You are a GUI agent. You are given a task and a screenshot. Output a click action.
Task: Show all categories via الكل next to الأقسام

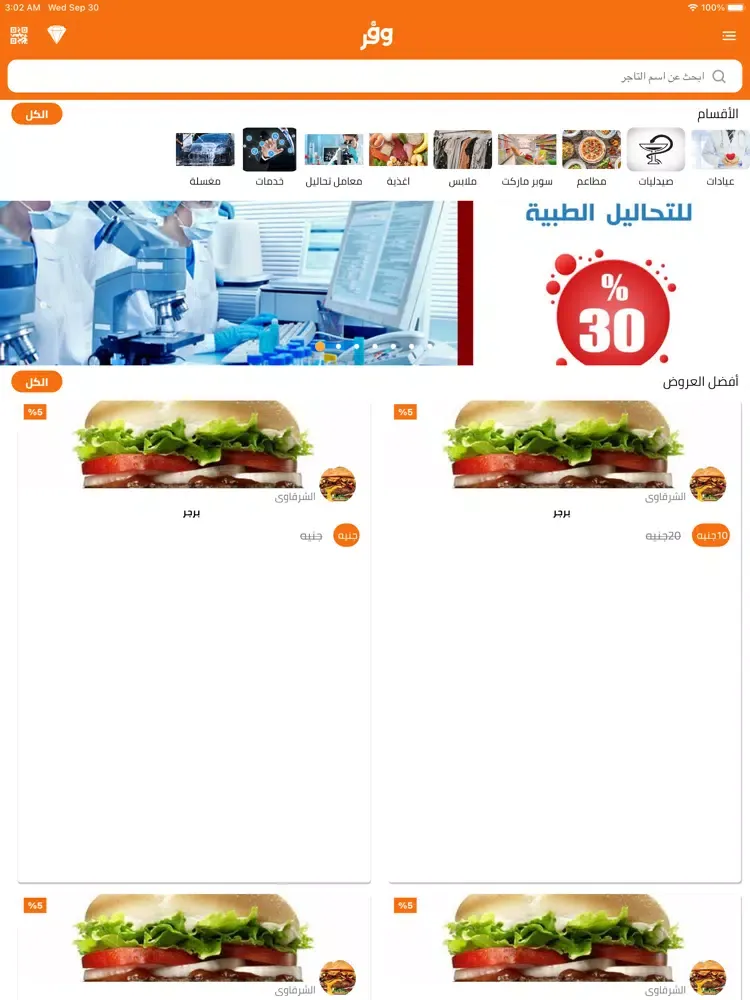click(37, 114)
